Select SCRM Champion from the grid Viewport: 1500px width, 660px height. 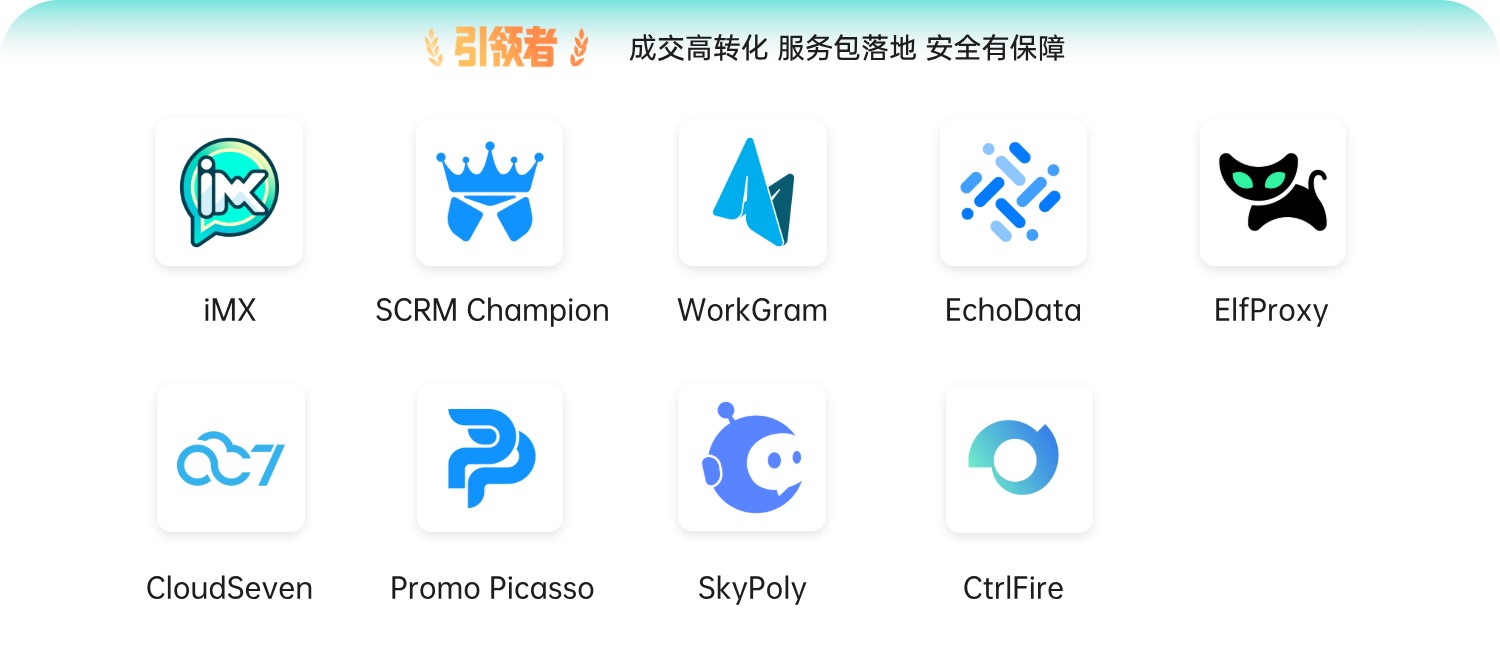(490, 192)
